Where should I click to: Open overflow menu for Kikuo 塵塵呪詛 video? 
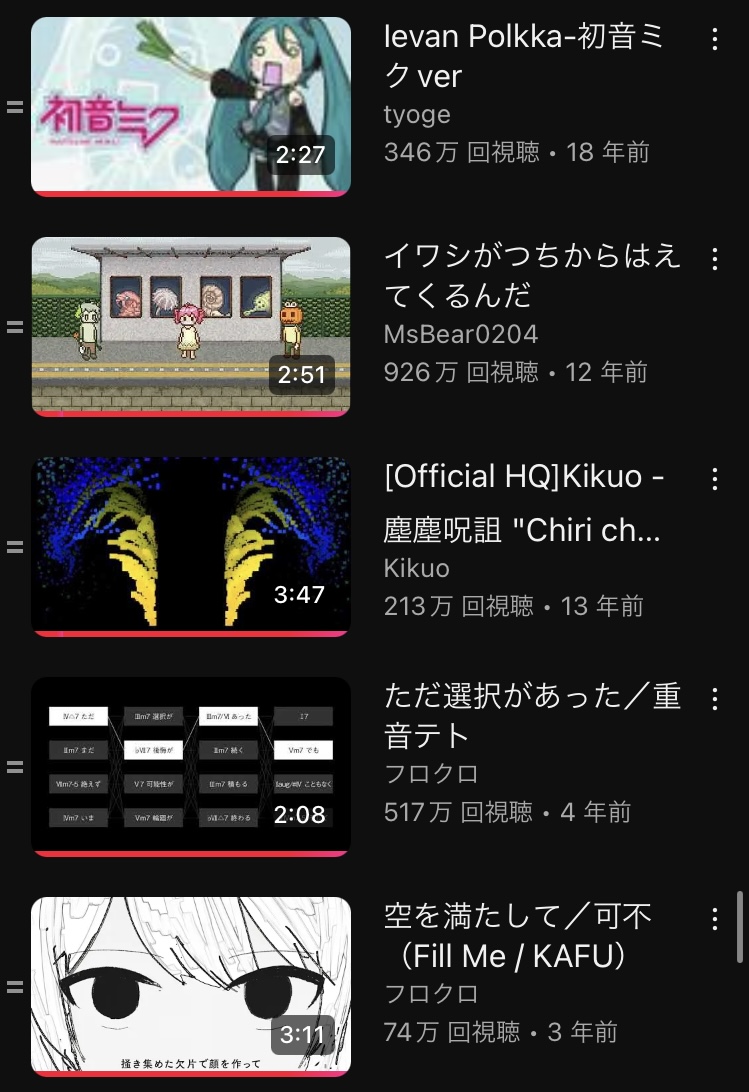[x=714, y=479]
